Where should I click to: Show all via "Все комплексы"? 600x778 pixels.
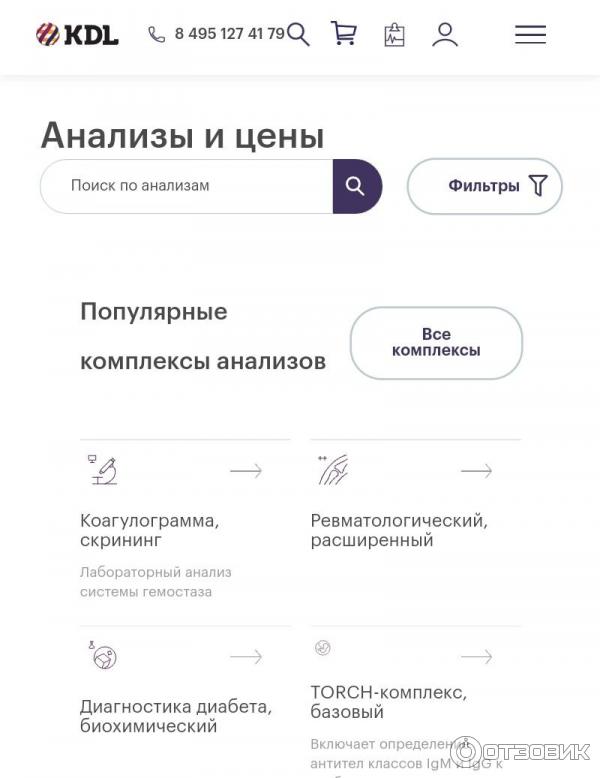coord(436,343)
